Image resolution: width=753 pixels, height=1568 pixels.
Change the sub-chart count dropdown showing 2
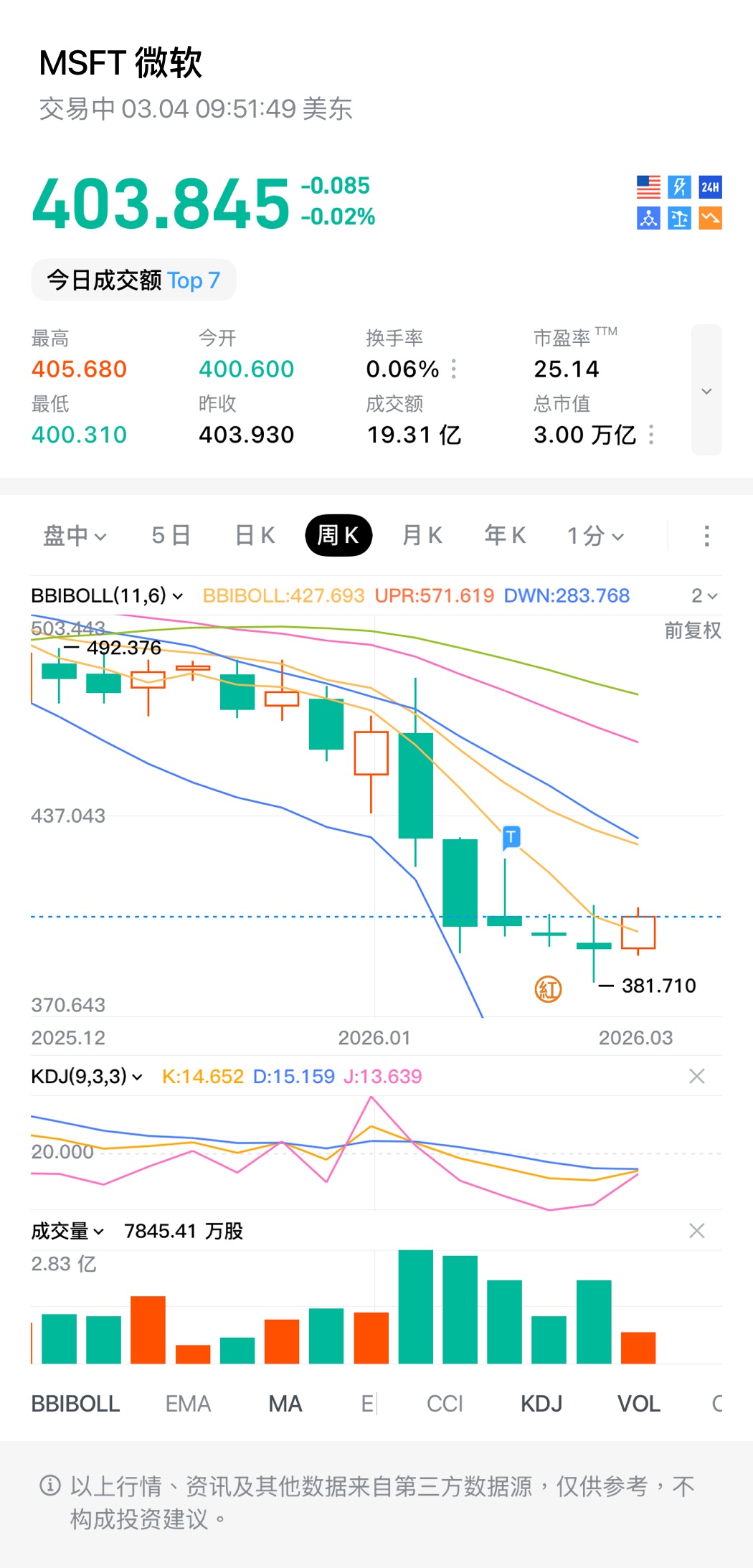[704, 595]
